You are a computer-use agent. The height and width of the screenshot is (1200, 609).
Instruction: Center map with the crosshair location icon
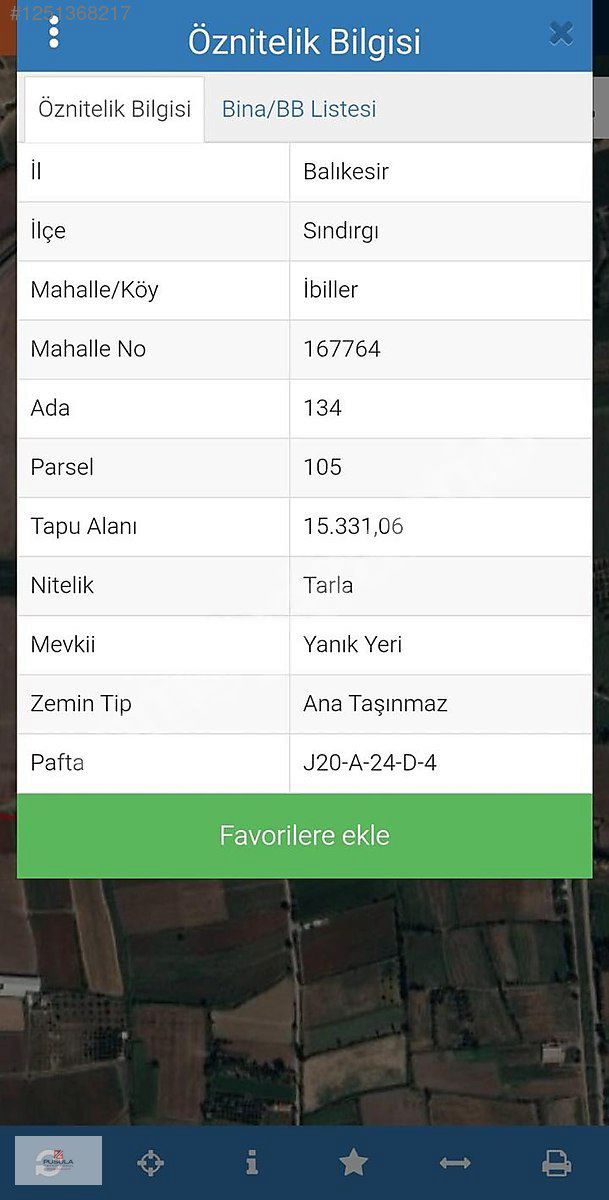pyautogui.click(x=150, y=1162)
